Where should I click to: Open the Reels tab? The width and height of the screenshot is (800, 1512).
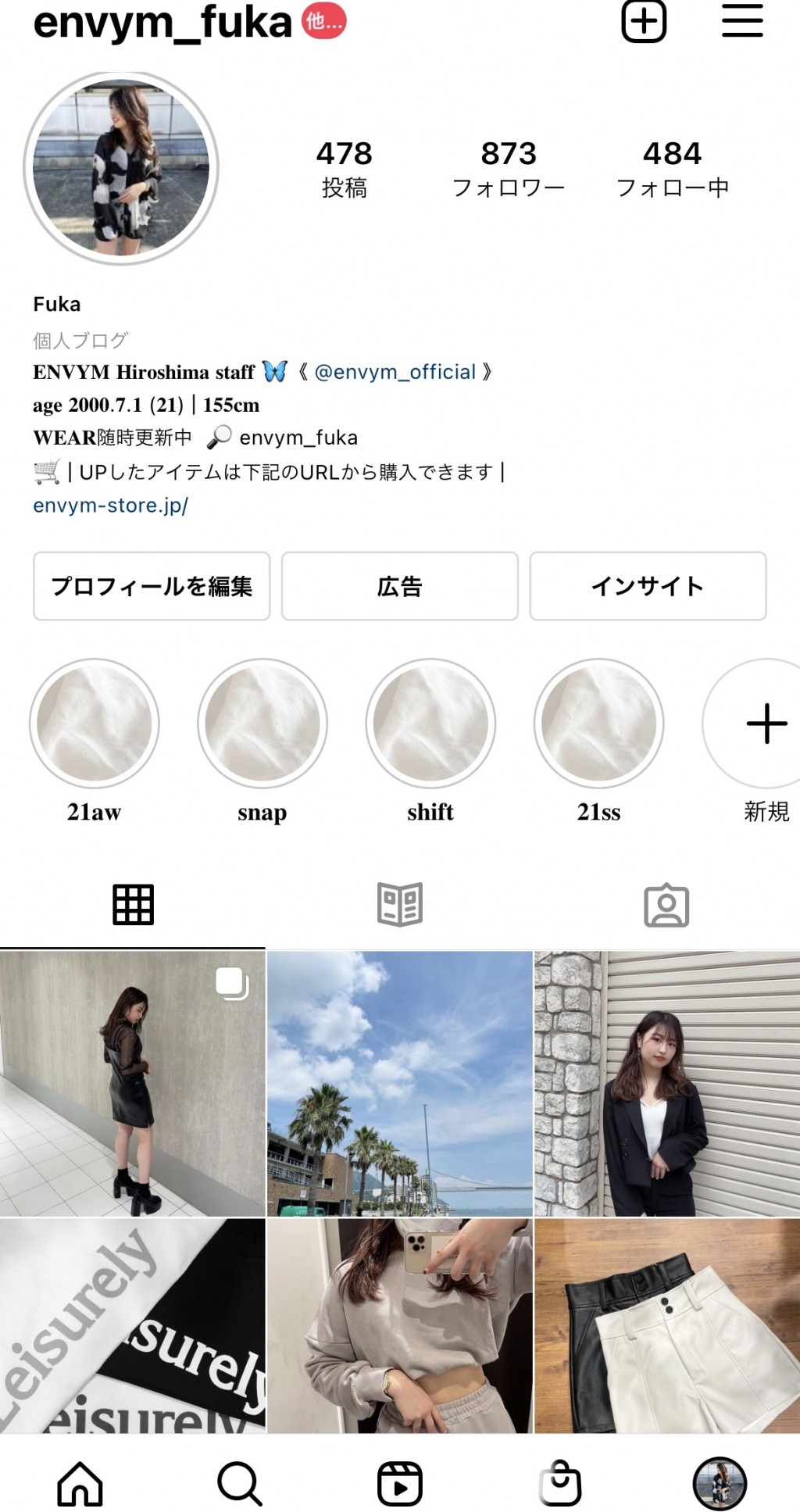pos(400,1482)
